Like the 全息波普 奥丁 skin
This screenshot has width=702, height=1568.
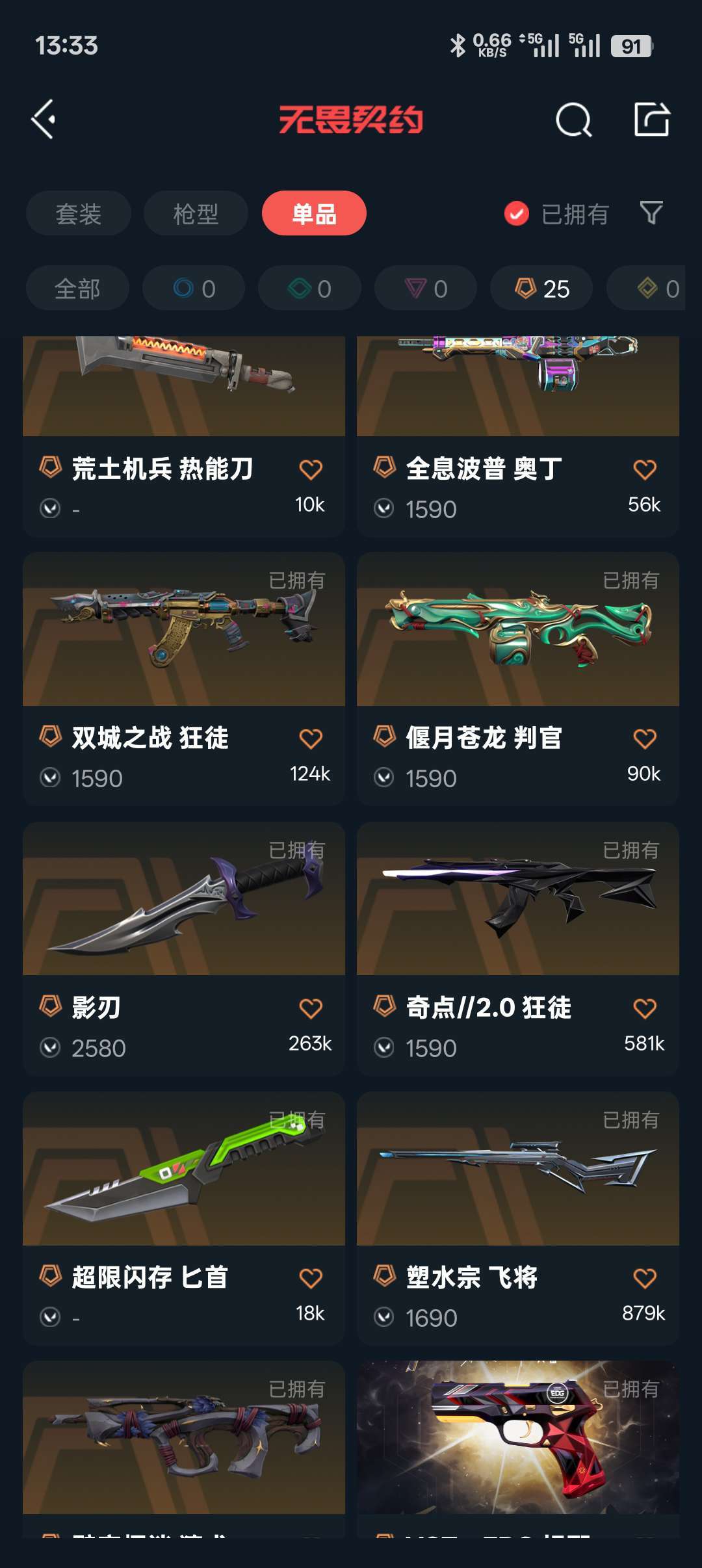tap(644, 469)
